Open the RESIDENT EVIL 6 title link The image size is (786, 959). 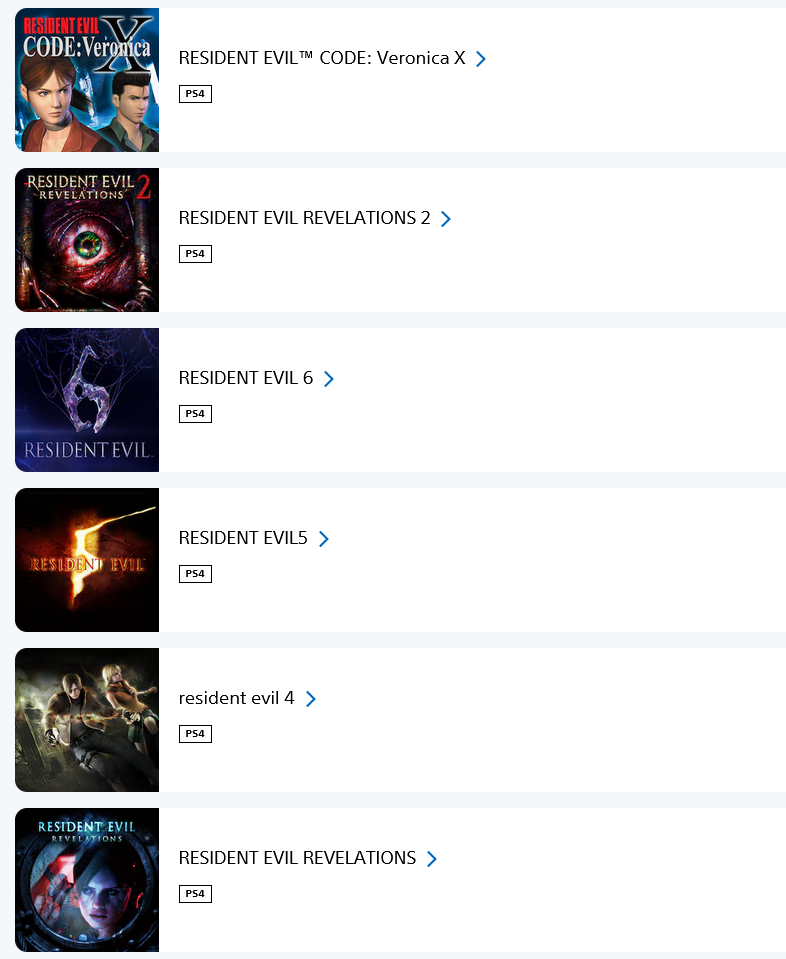246,378
